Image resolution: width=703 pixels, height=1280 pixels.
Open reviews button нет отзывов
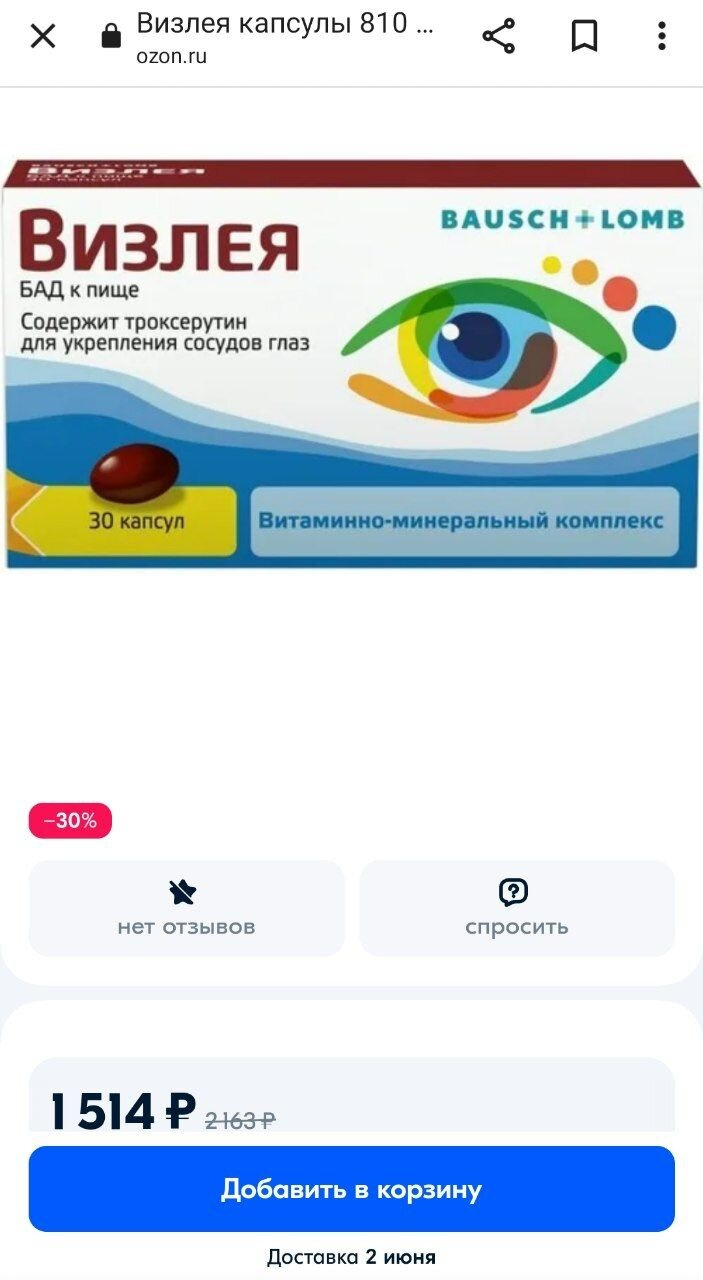(x=186, y=908)
